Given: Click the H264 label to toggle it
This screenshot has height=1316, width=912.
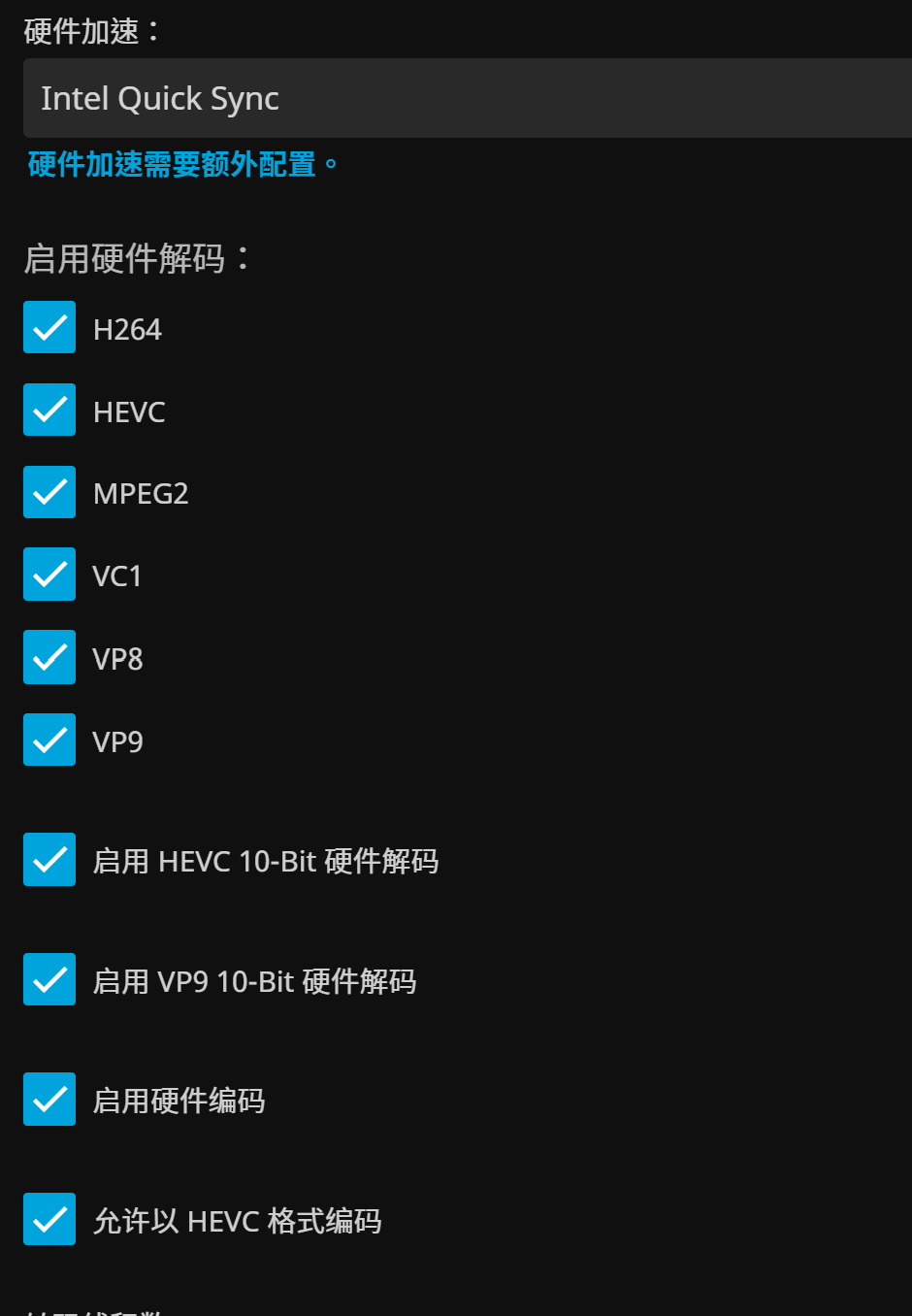Looking at the screenshot, I should [126, 328].
